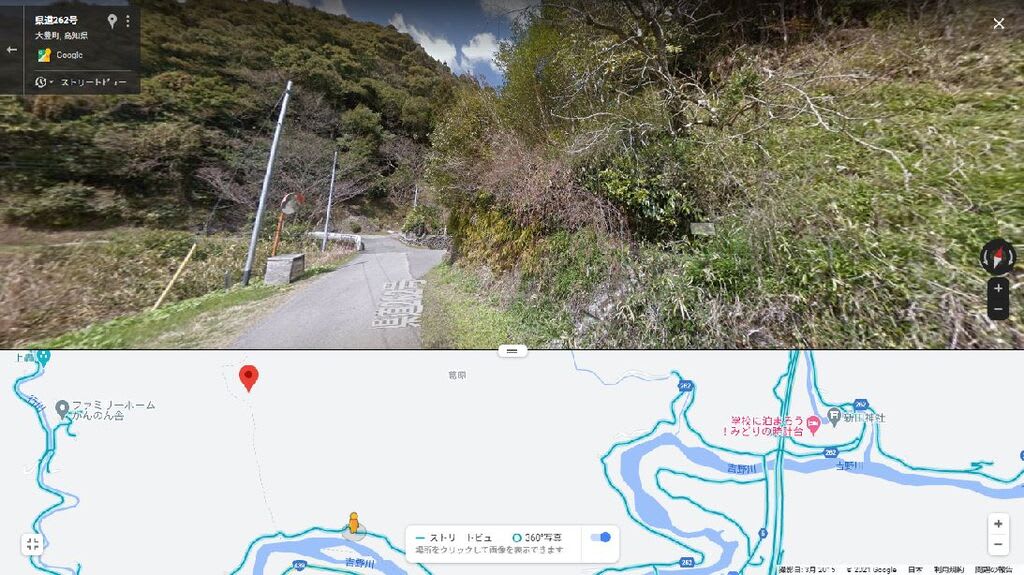Zoom in on the Street View image
Viewport: 1024px width, 575px height.
pyautogui.click(x=998, y=288)
